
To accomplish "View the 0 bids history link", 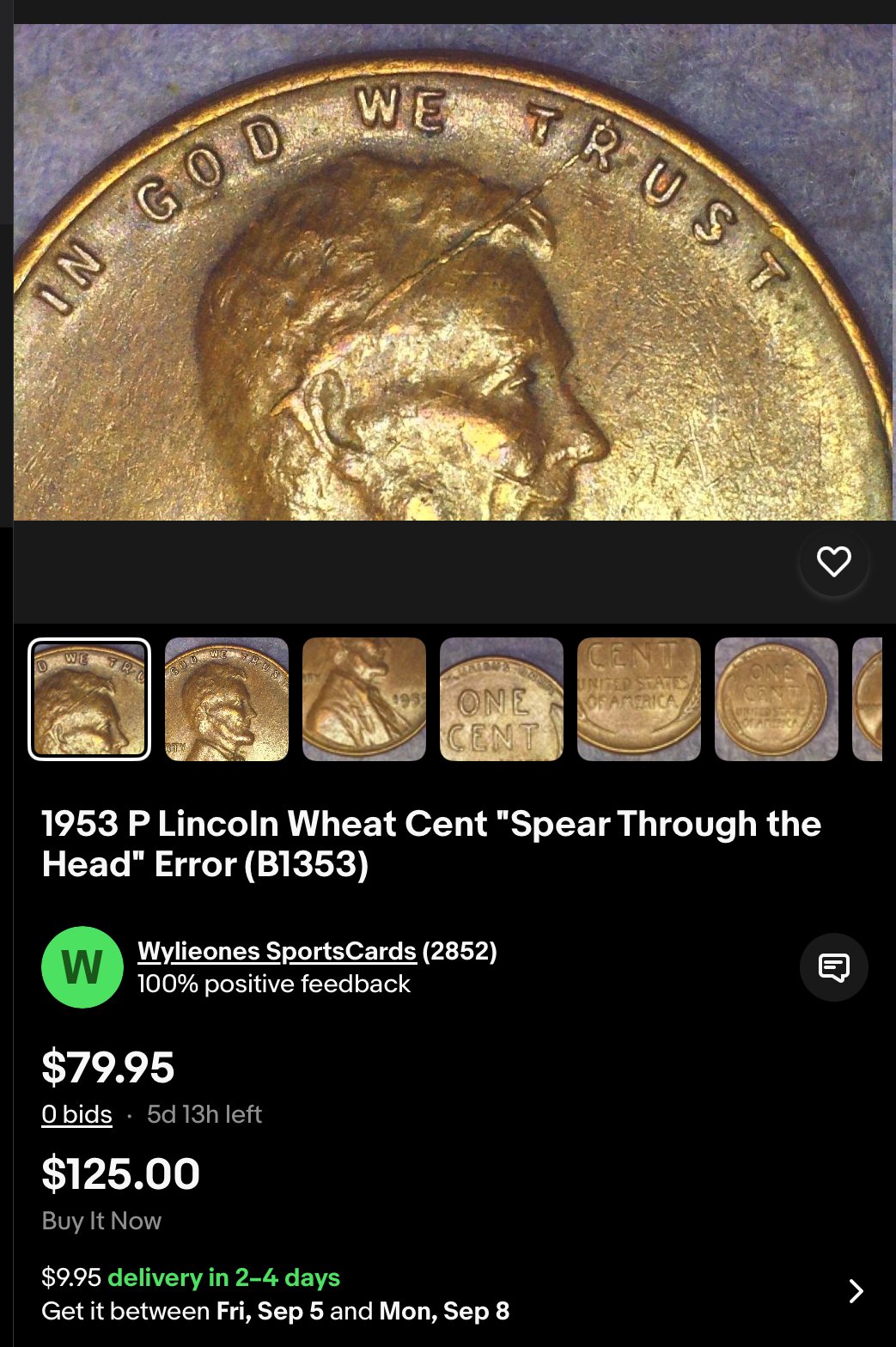I will (x=76, y=1114).
